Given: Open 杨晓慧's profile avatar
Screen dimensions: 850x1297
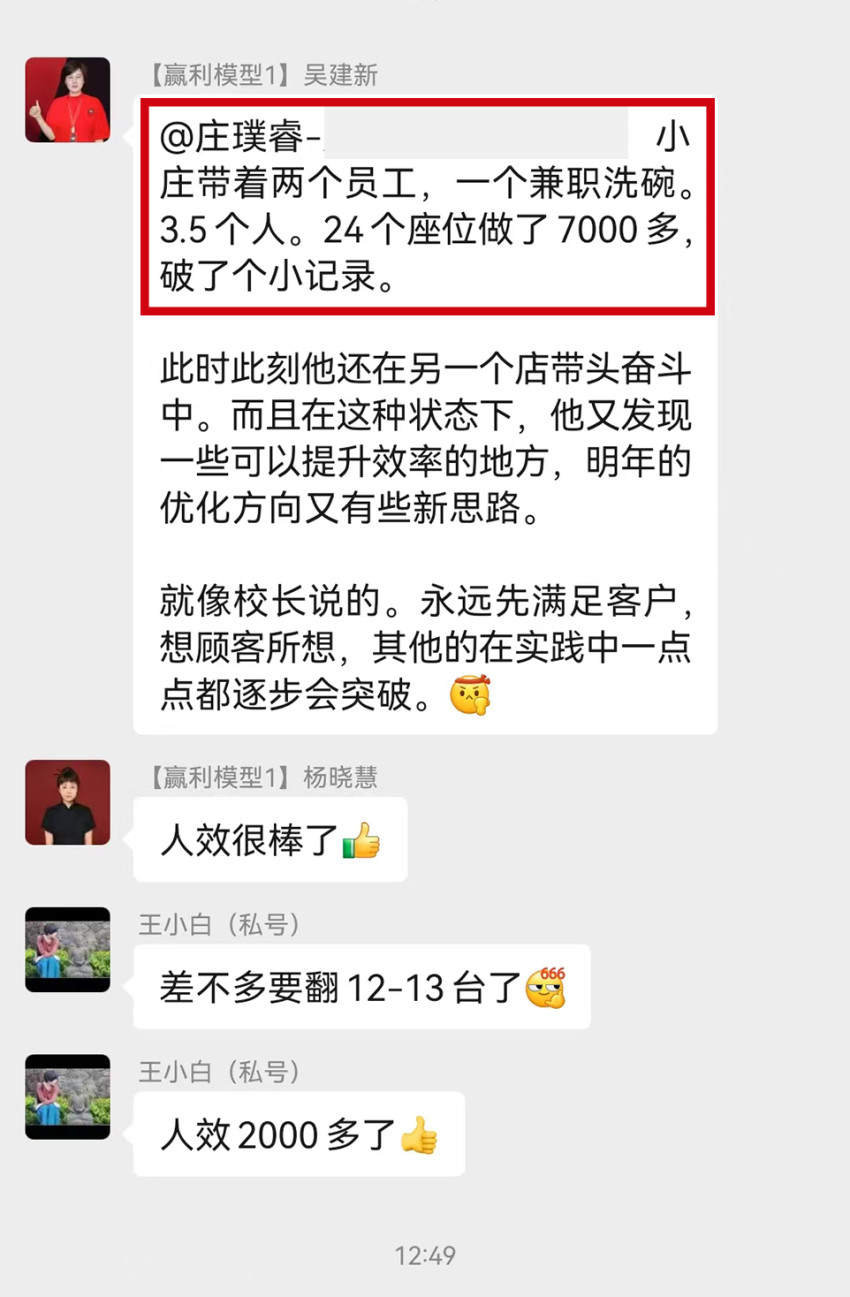Looking at the screenshot, I should point(67,802).
